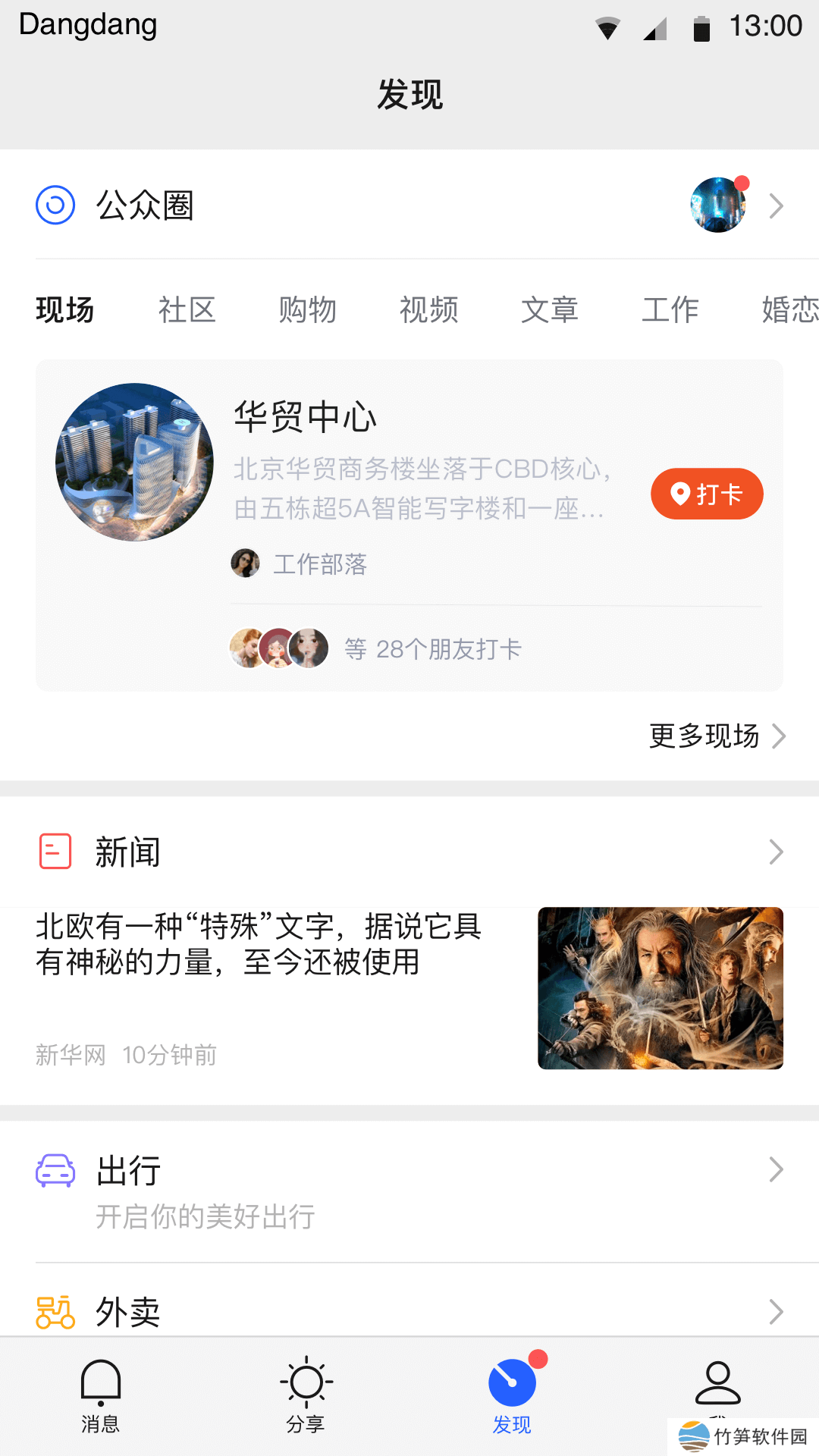Viewport: 819px width, 1456px height.
Task: Switch to the 社区 tab
Action: 187,310
